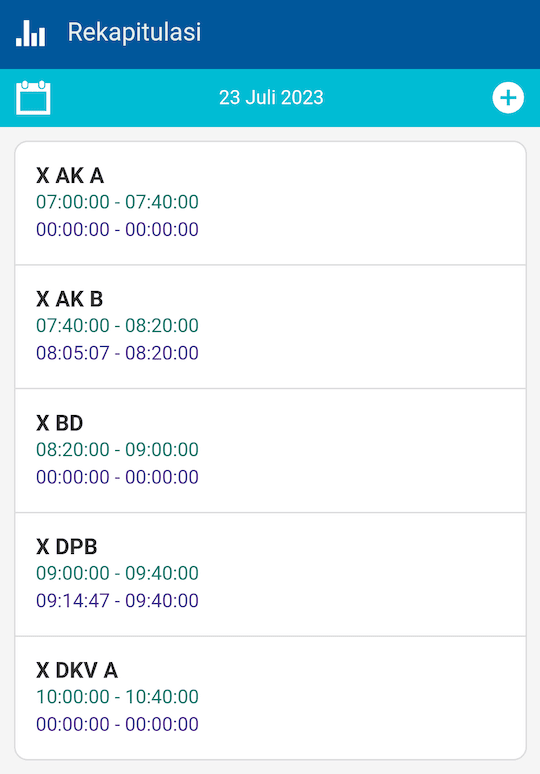Open the X AK A class entry

coord(270,203)
